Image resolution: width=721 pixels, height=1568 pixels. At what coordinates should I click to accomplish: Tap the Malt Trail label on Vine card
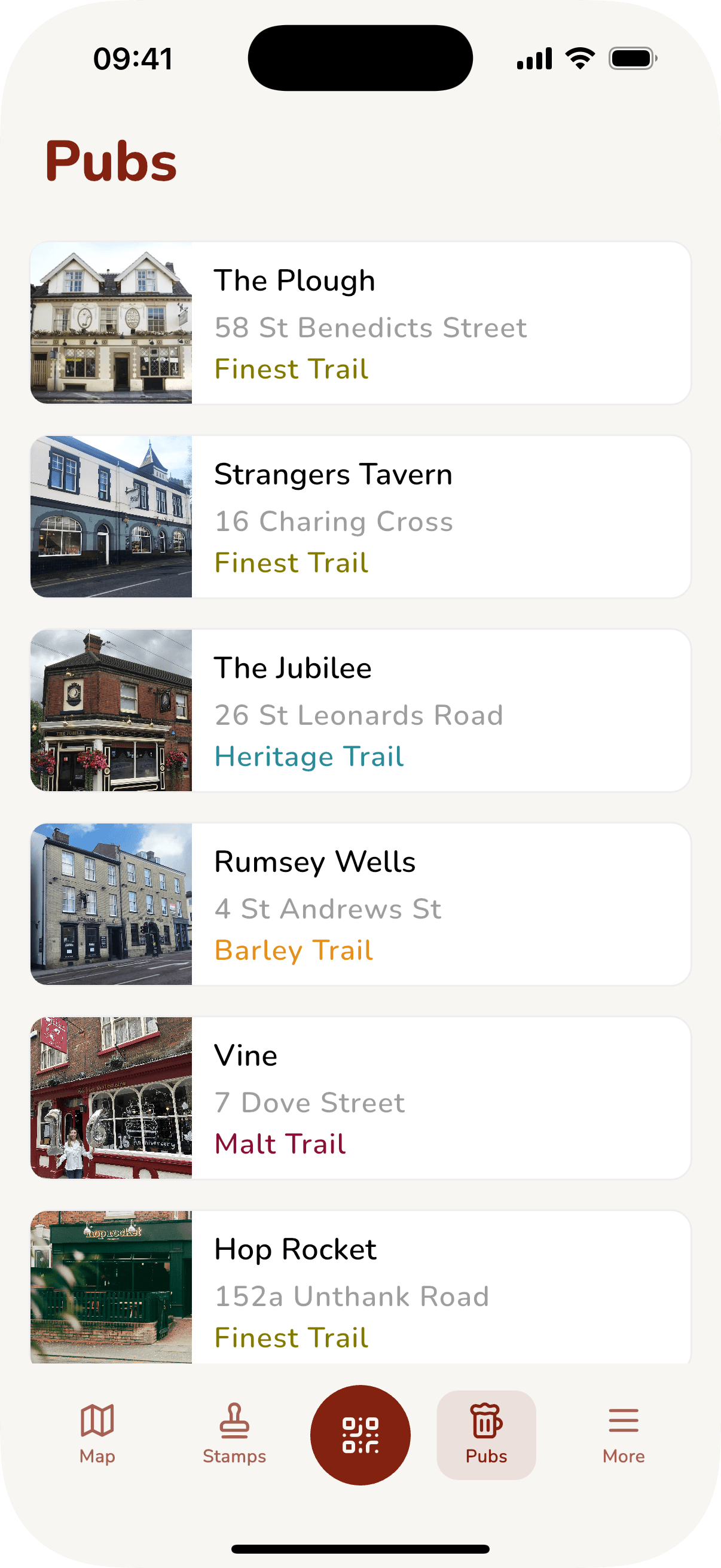point(280,1144)
